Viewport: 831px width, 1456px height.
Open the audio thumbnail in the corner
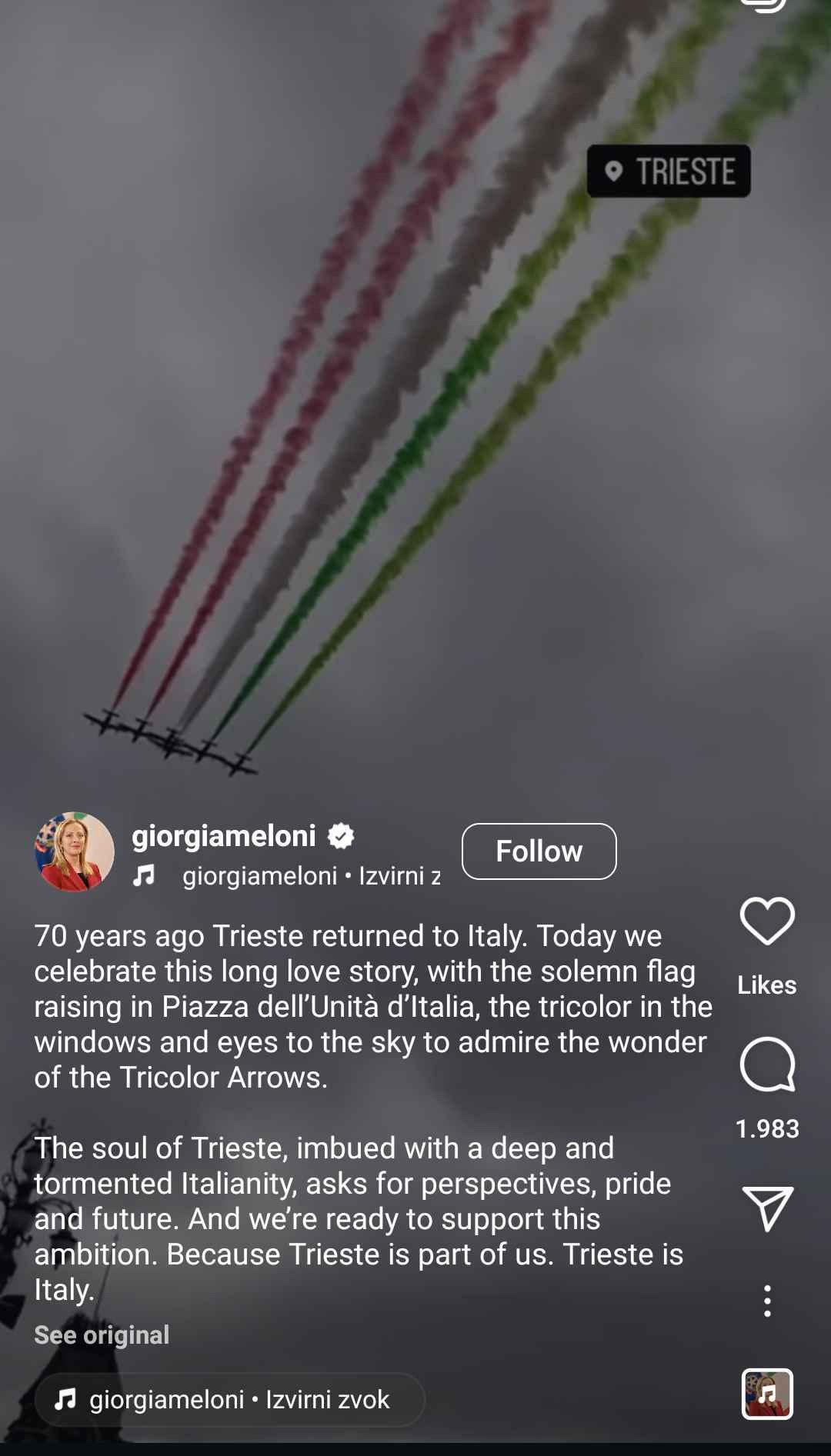(767, 1394)
